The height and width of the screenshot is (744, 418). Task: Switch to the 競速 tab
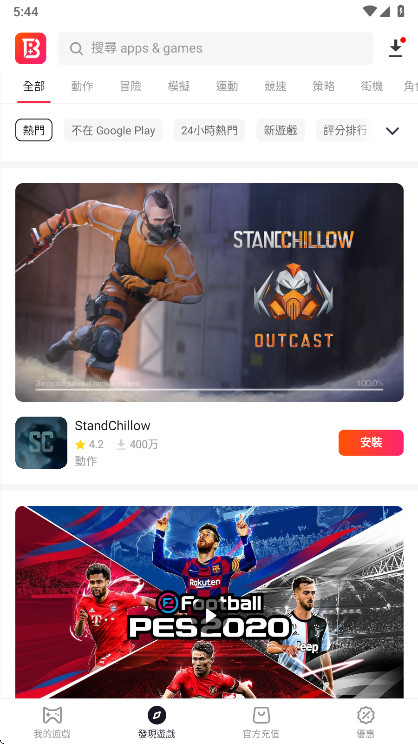[x=275, y=86]
